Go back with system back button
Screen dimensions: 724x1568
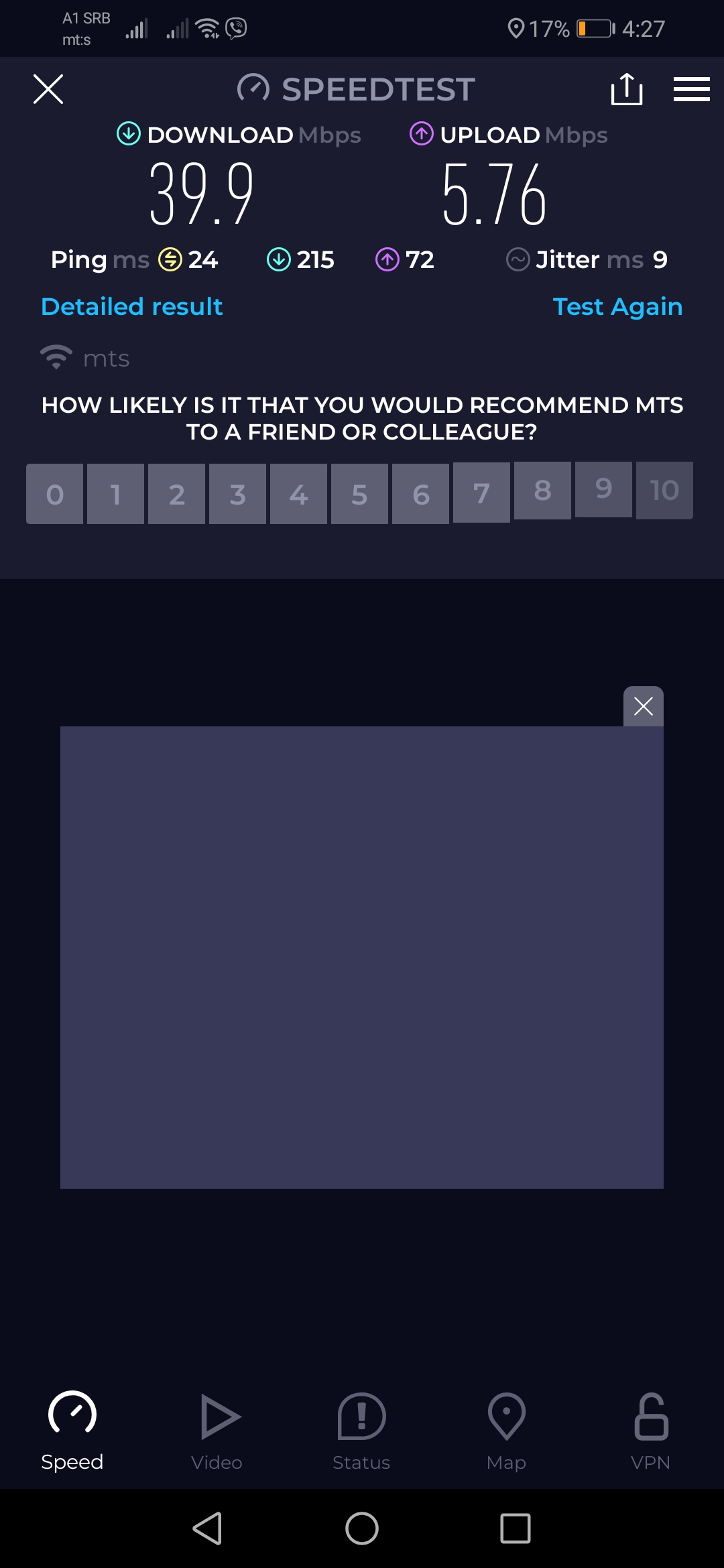coord(208,1528)
